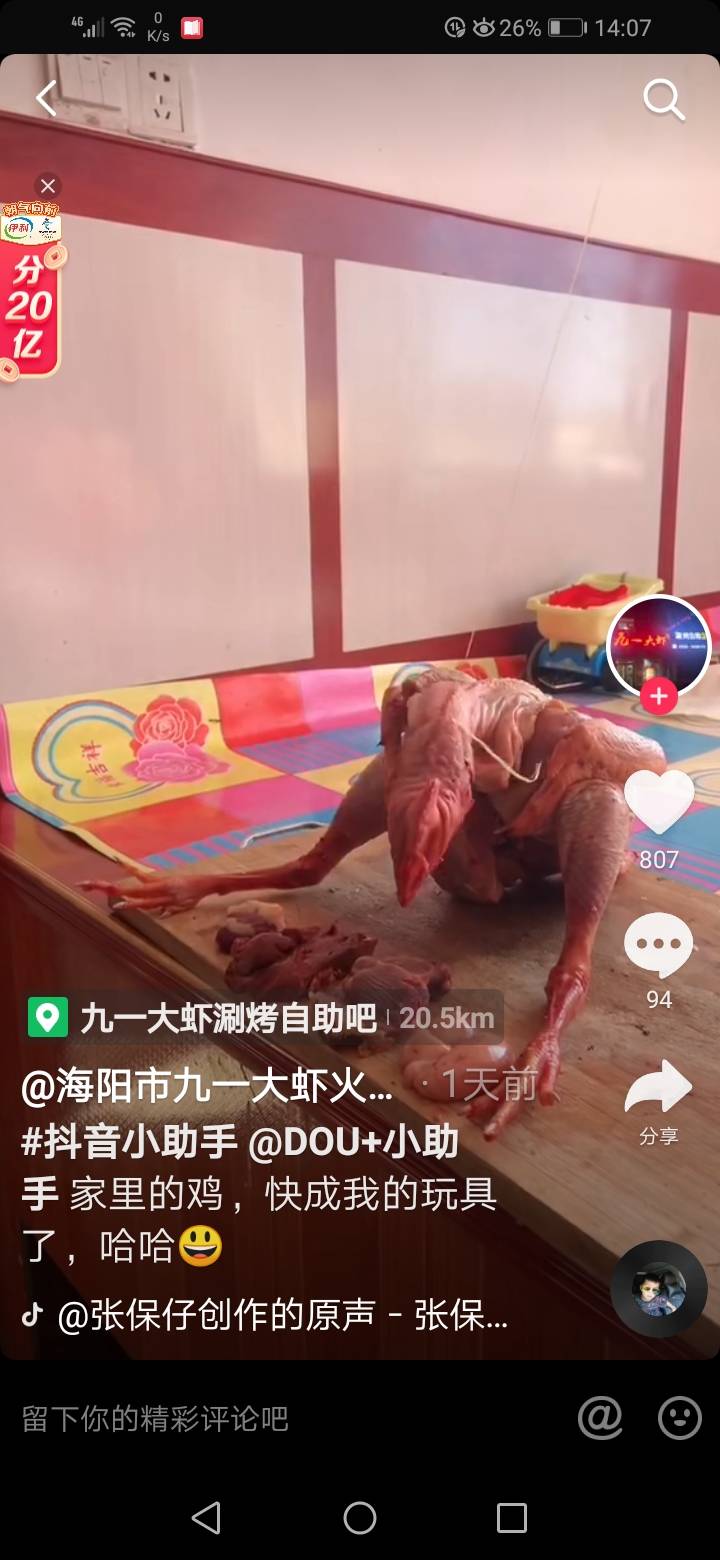Screen dimensions: 720x1560
Task: Open search with the magnifier icon
Action: 663,100
